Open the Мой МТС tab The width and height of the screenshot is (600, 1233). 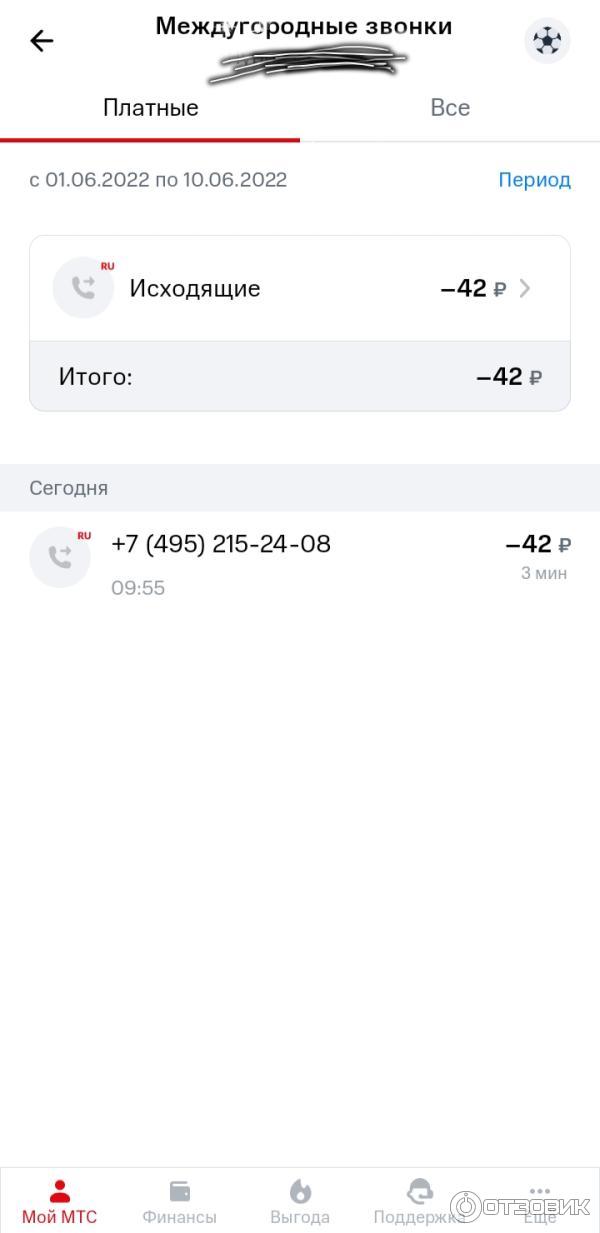[60, 1201]
